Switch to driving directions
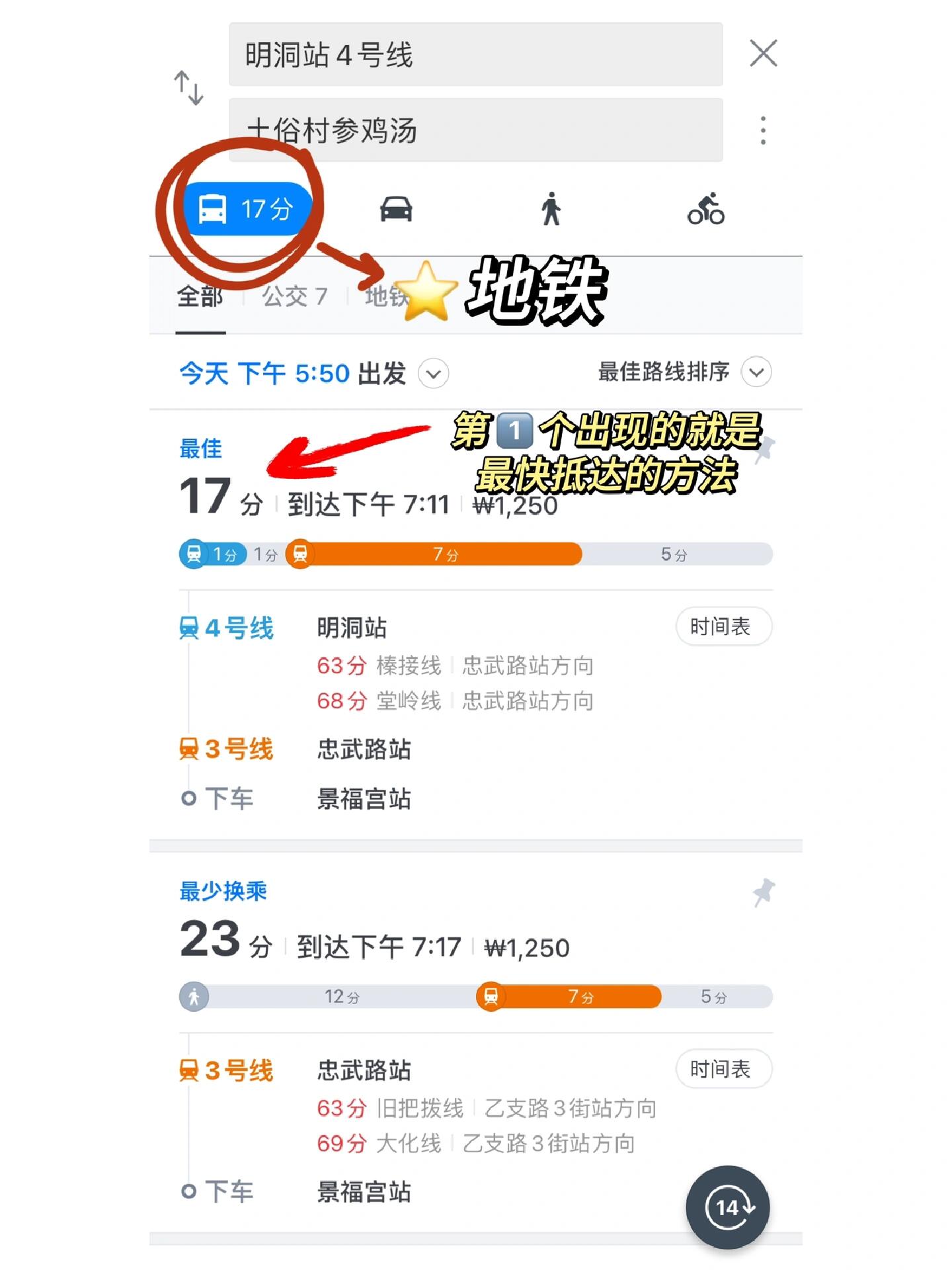 click(x=396, y=210)
